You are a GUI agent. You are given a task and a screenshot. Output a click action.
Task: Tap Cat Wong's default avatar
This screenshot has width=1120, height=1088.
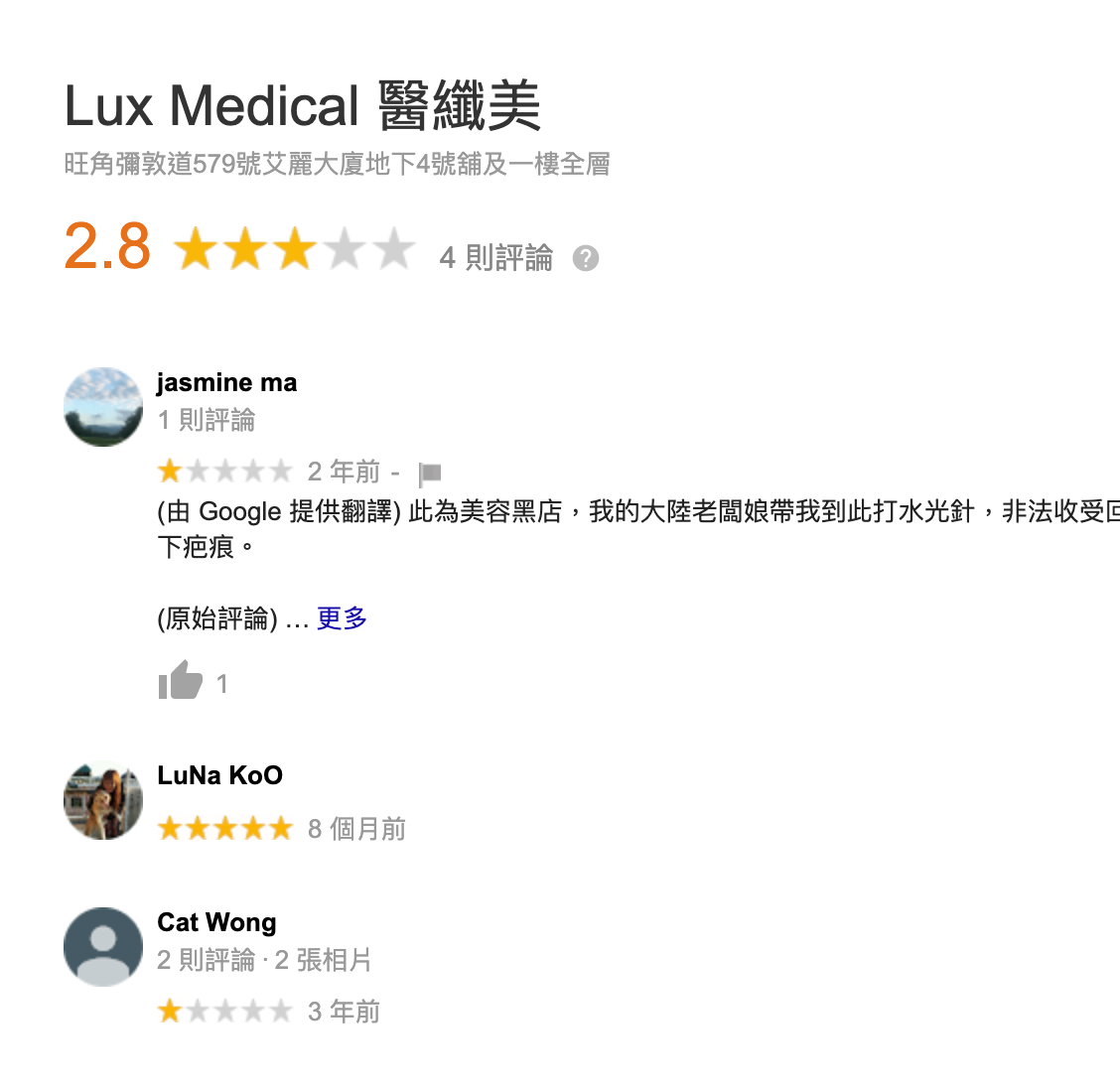[x=103, y=946]
